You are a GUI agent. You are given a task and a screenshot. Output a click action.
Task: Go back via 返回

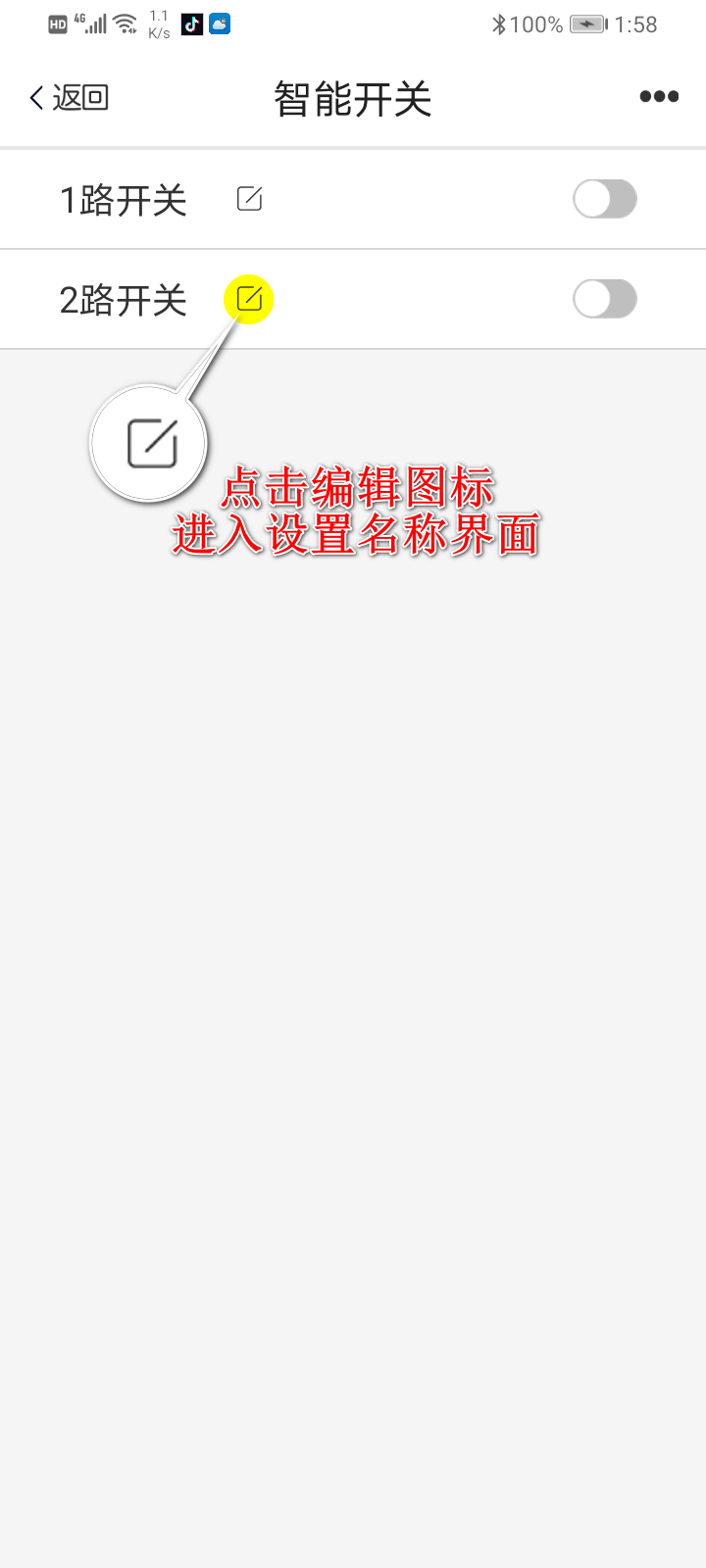(69, 97)
